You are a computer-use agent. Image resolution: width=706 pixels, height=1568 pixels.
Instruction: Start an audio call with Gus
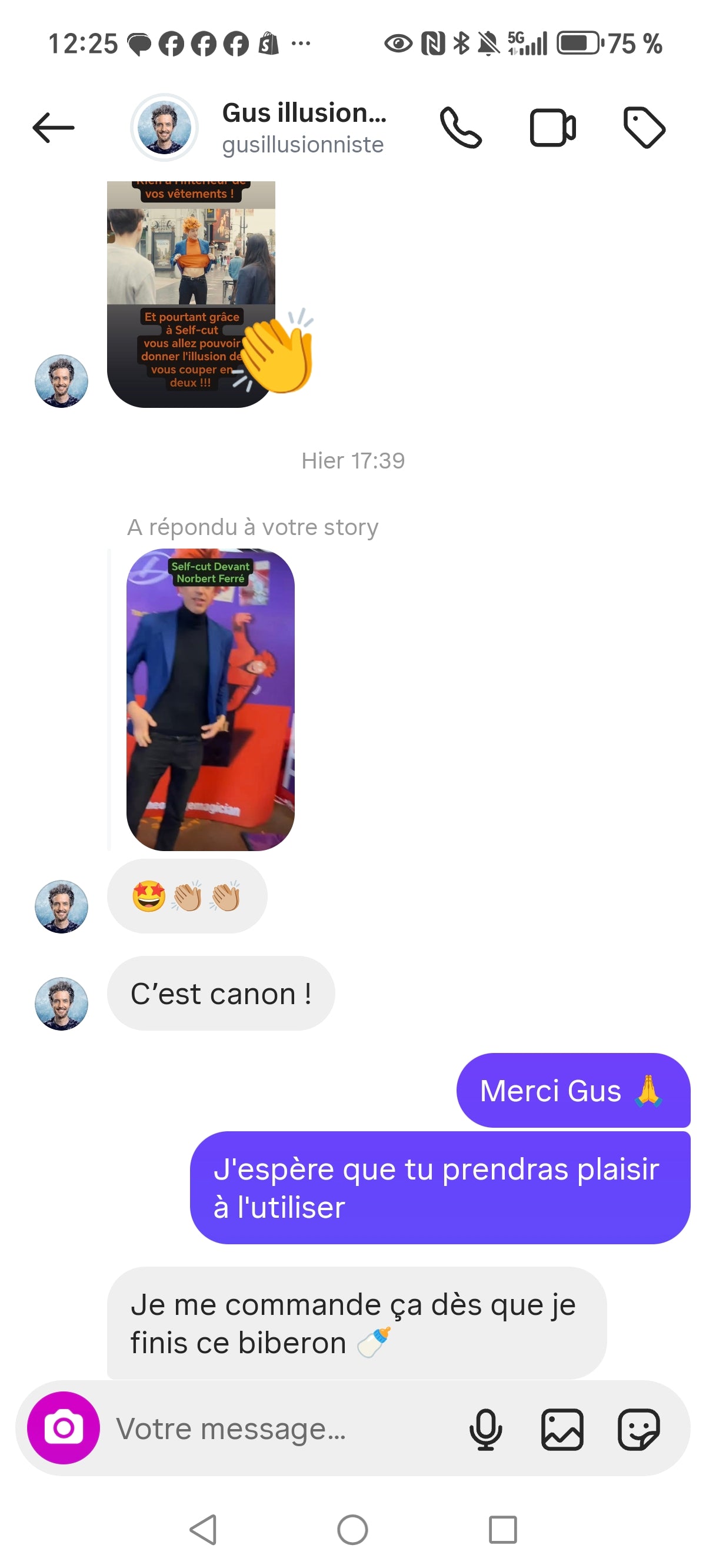tap(461, 128)
